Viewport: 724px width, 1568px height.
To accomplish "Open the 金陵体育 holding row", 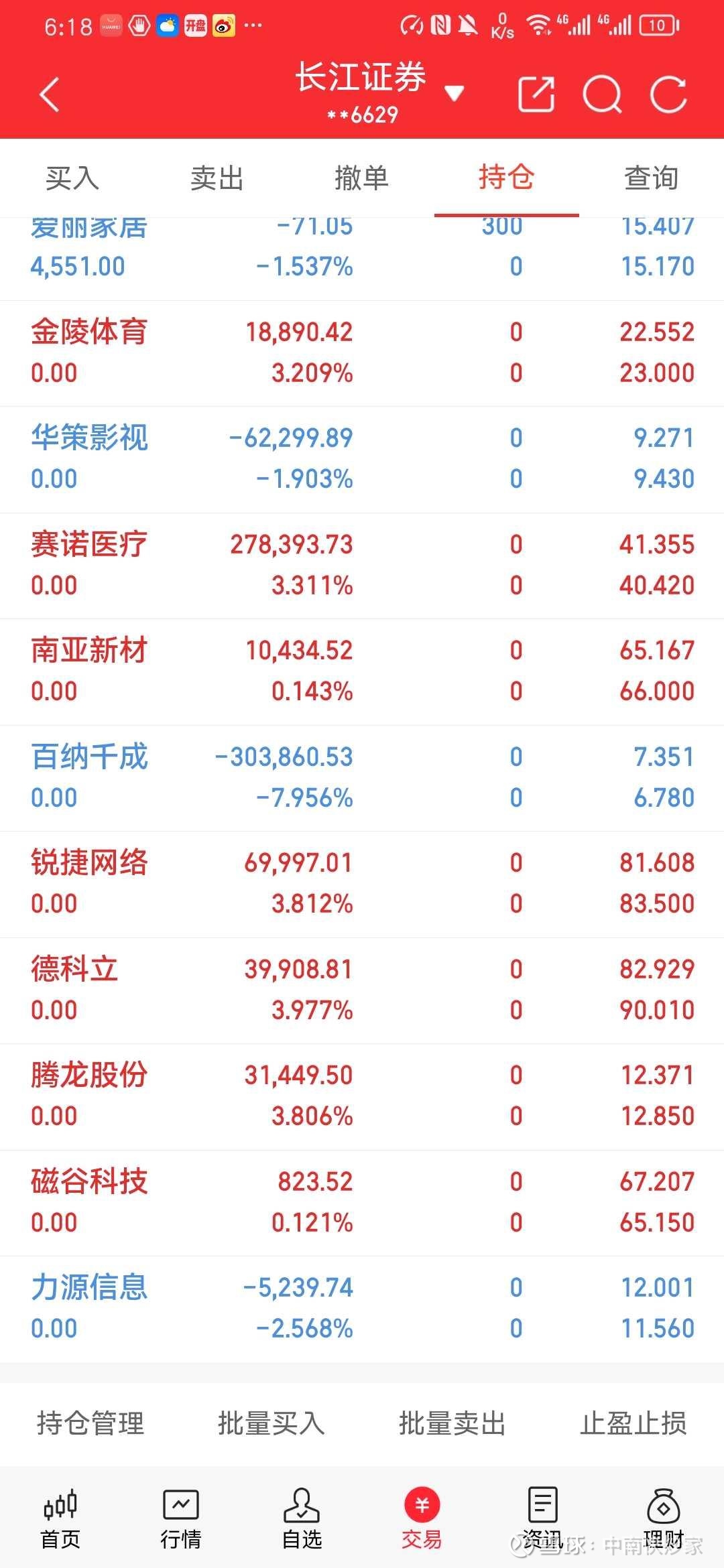I will 362,353.
